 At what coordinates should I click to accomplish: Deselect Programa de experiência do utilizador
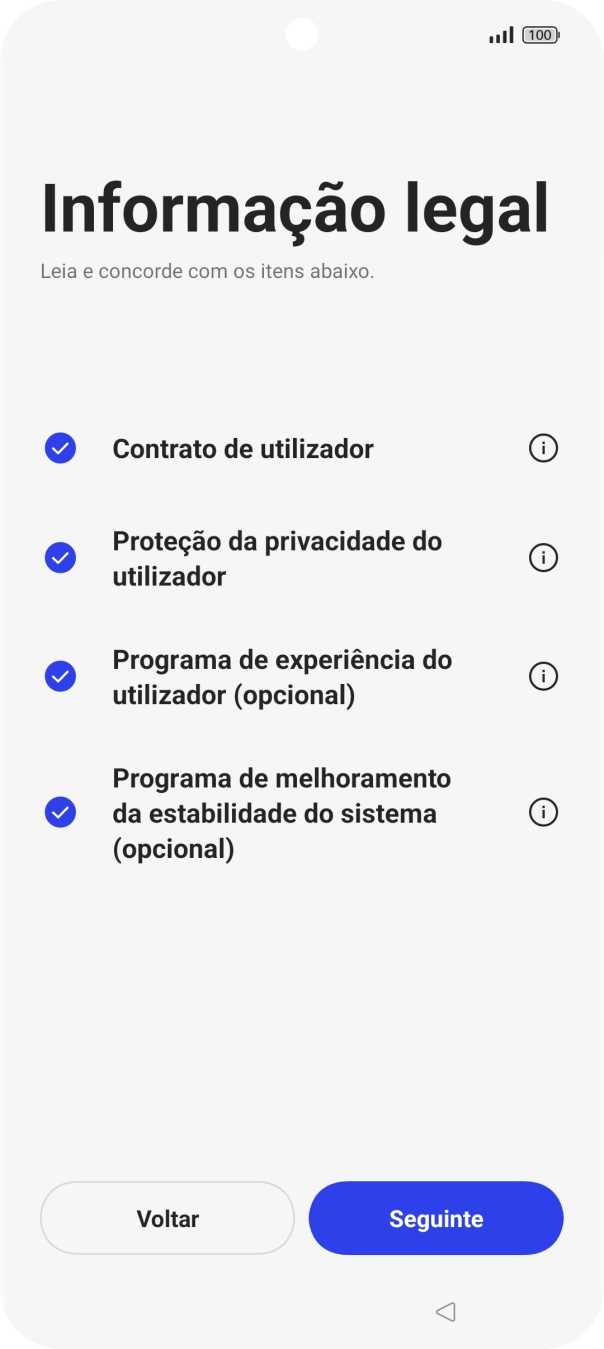tap(61, 676)
